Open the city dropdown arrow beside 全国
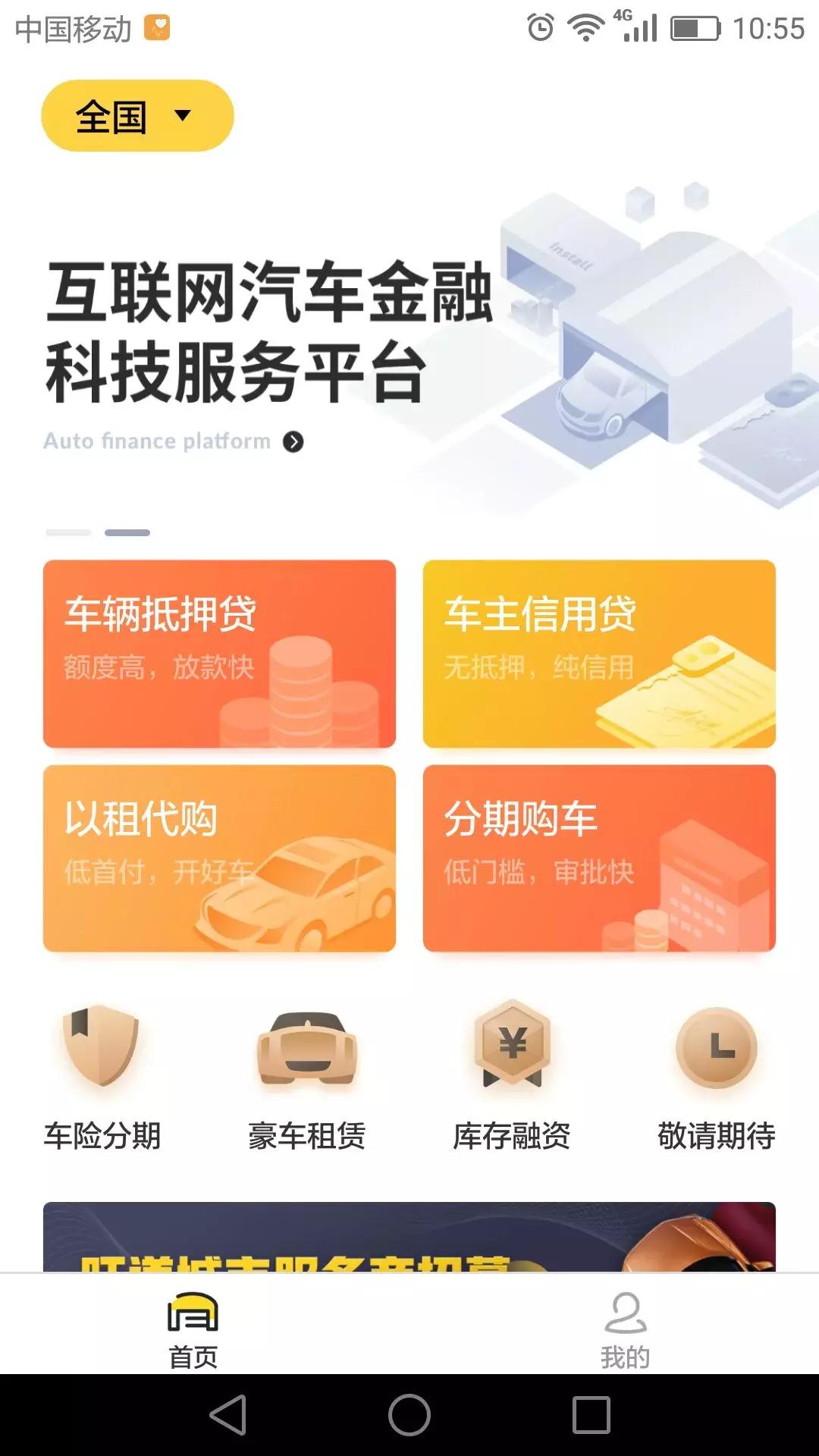The width and height of the screenshot is (819, 1456). pyautogui.click(x=182, y=118)
